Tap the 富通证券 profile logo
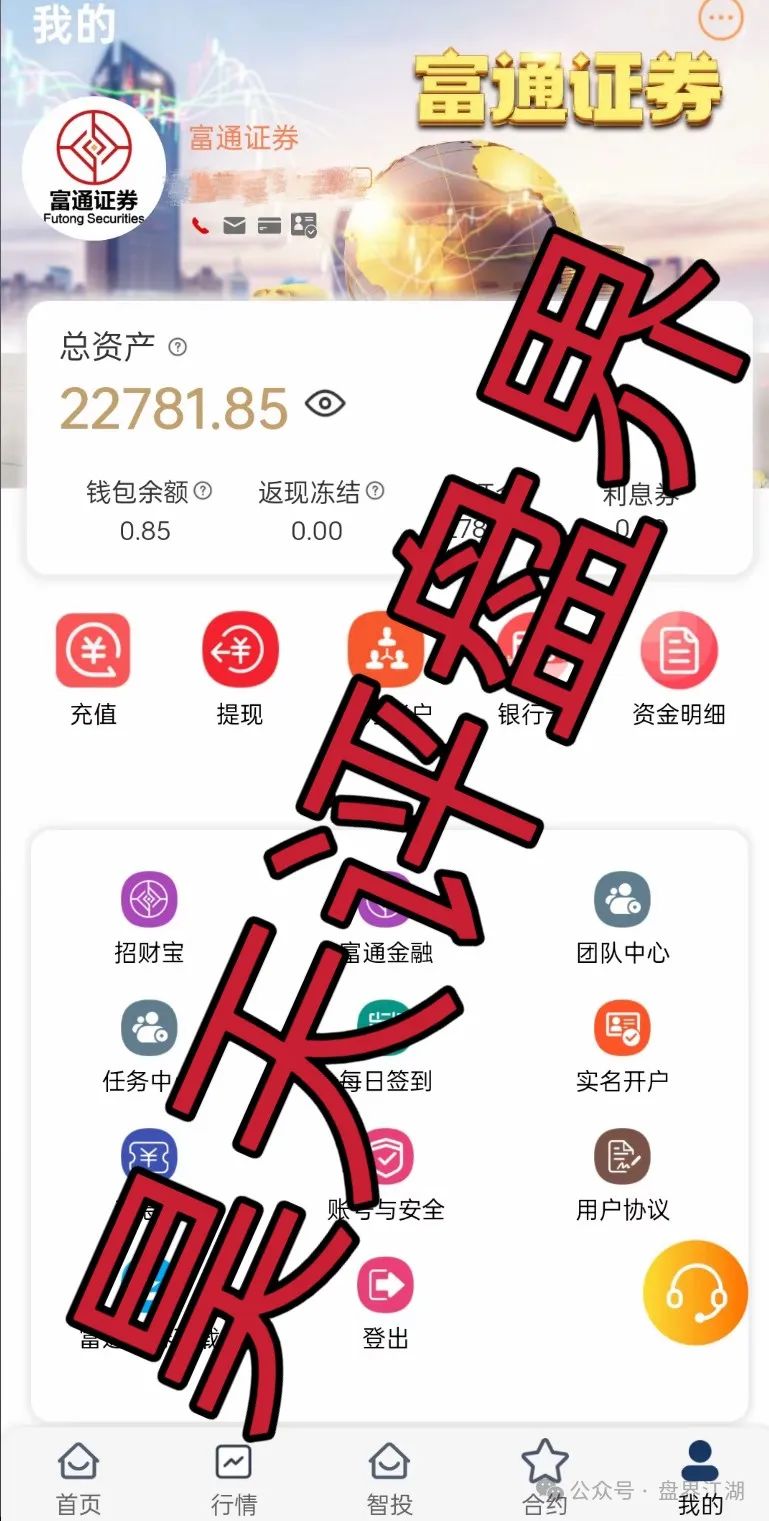769x1521 pixels. (95, 168)
